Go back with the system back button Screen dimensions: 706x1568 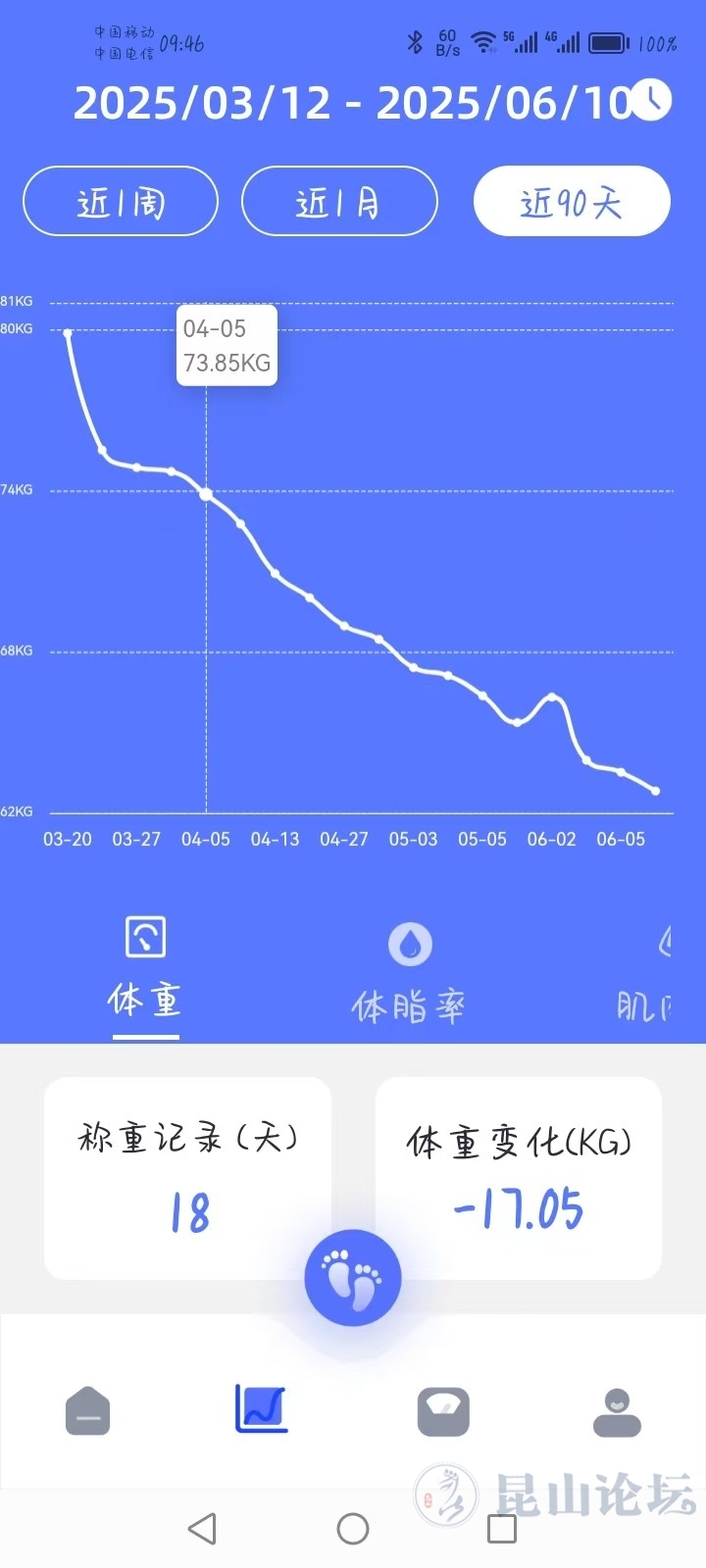pos(202,1528)
